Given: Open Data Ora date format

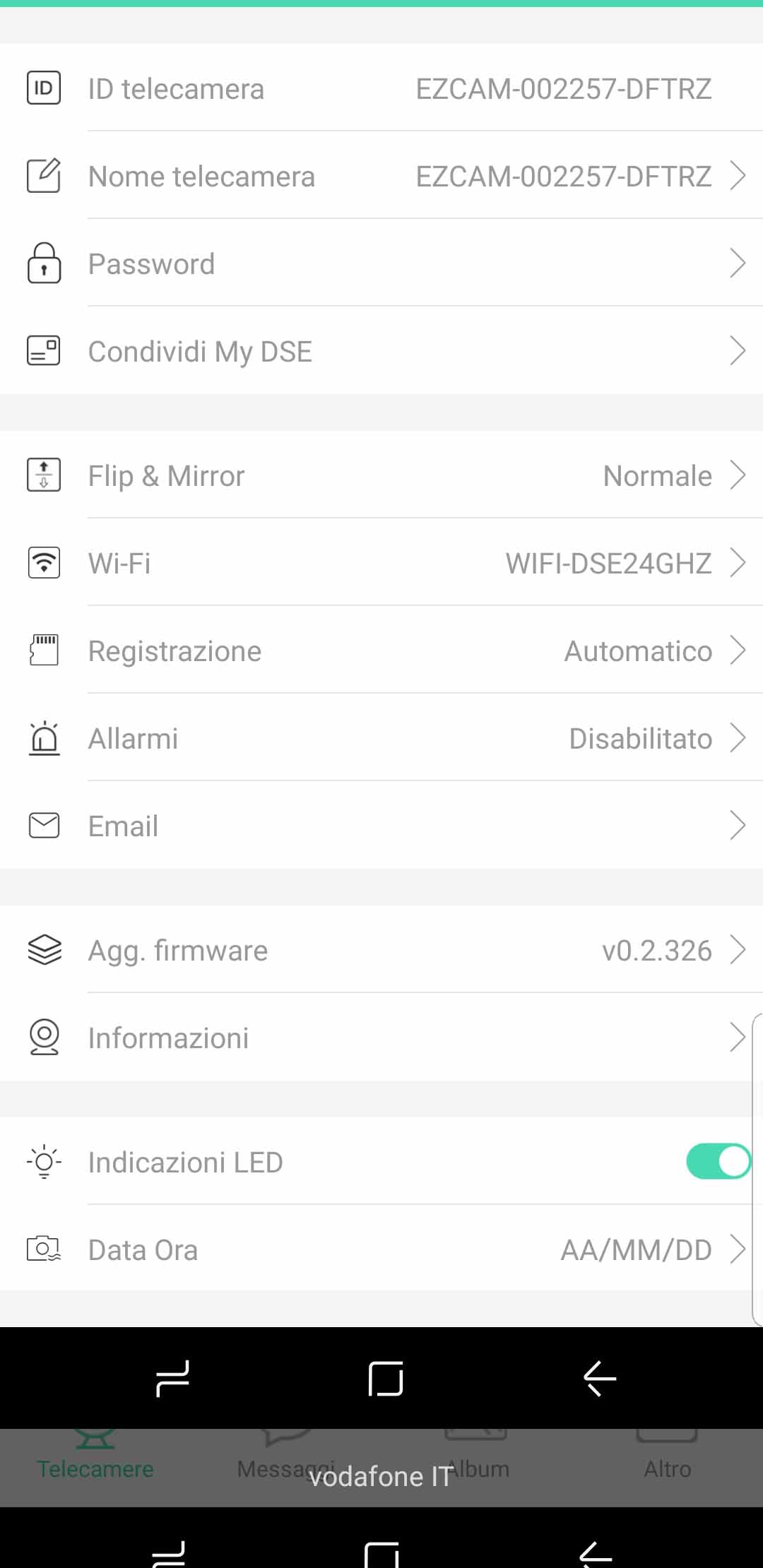Looking at the screenshot, I should coord(381,1249).
